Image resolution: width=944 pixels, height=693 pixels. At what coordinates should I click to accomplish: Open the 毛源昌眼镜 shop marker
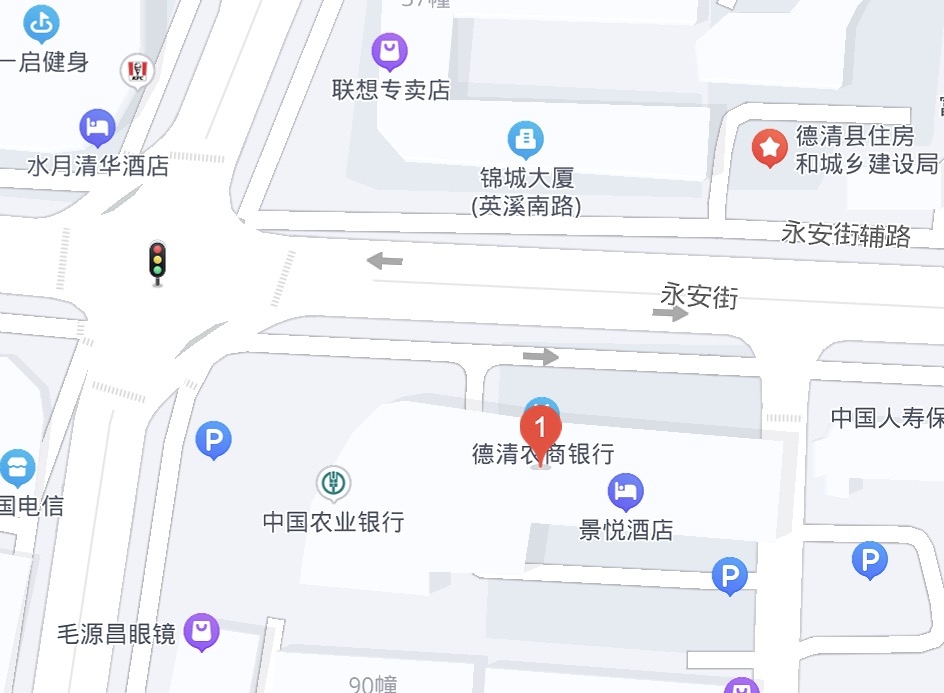[x=202, y=631]
